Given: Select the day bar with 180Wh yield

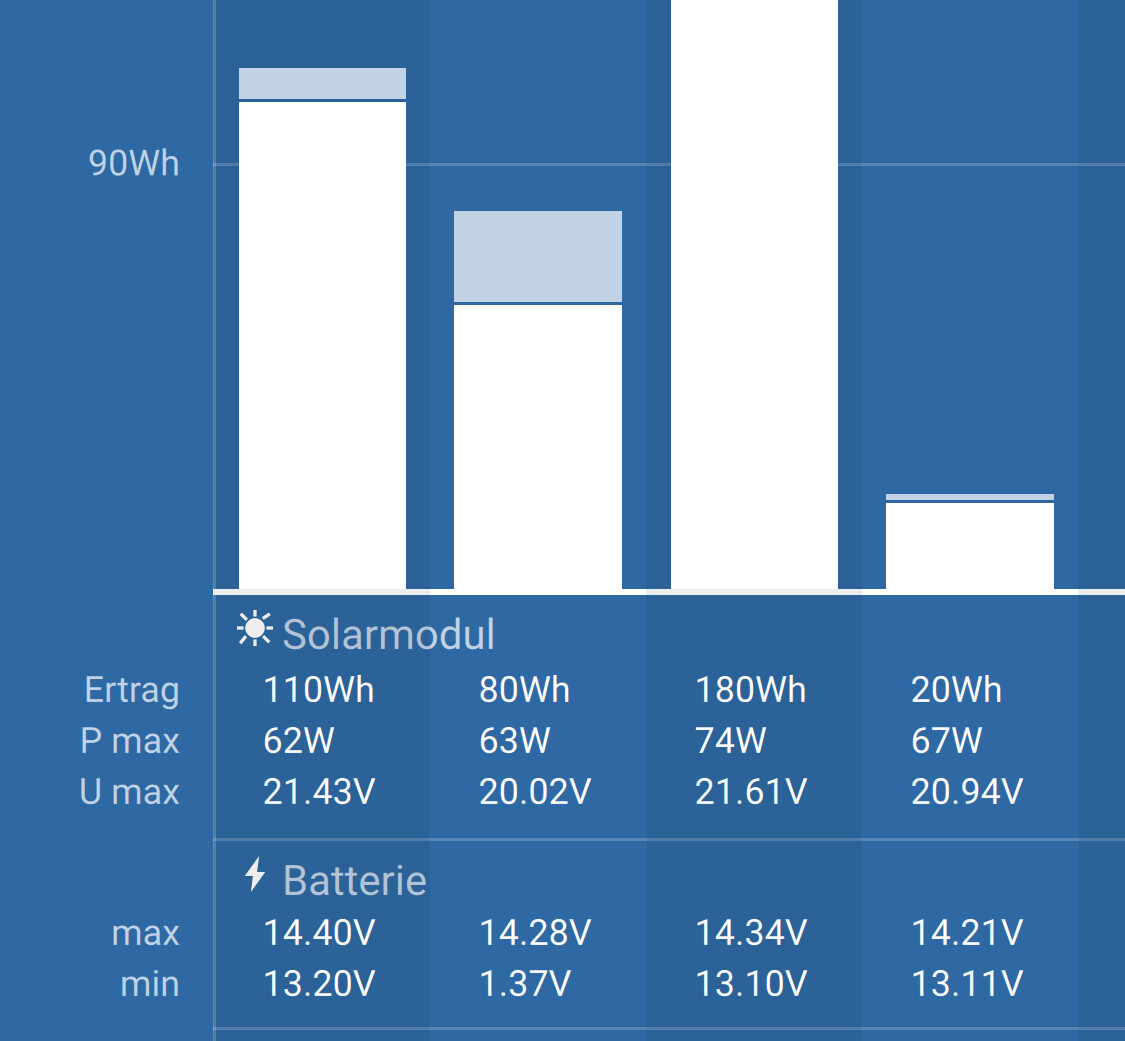Looking at the screenshot, I should pyautogui.click(x=754, y=300).
